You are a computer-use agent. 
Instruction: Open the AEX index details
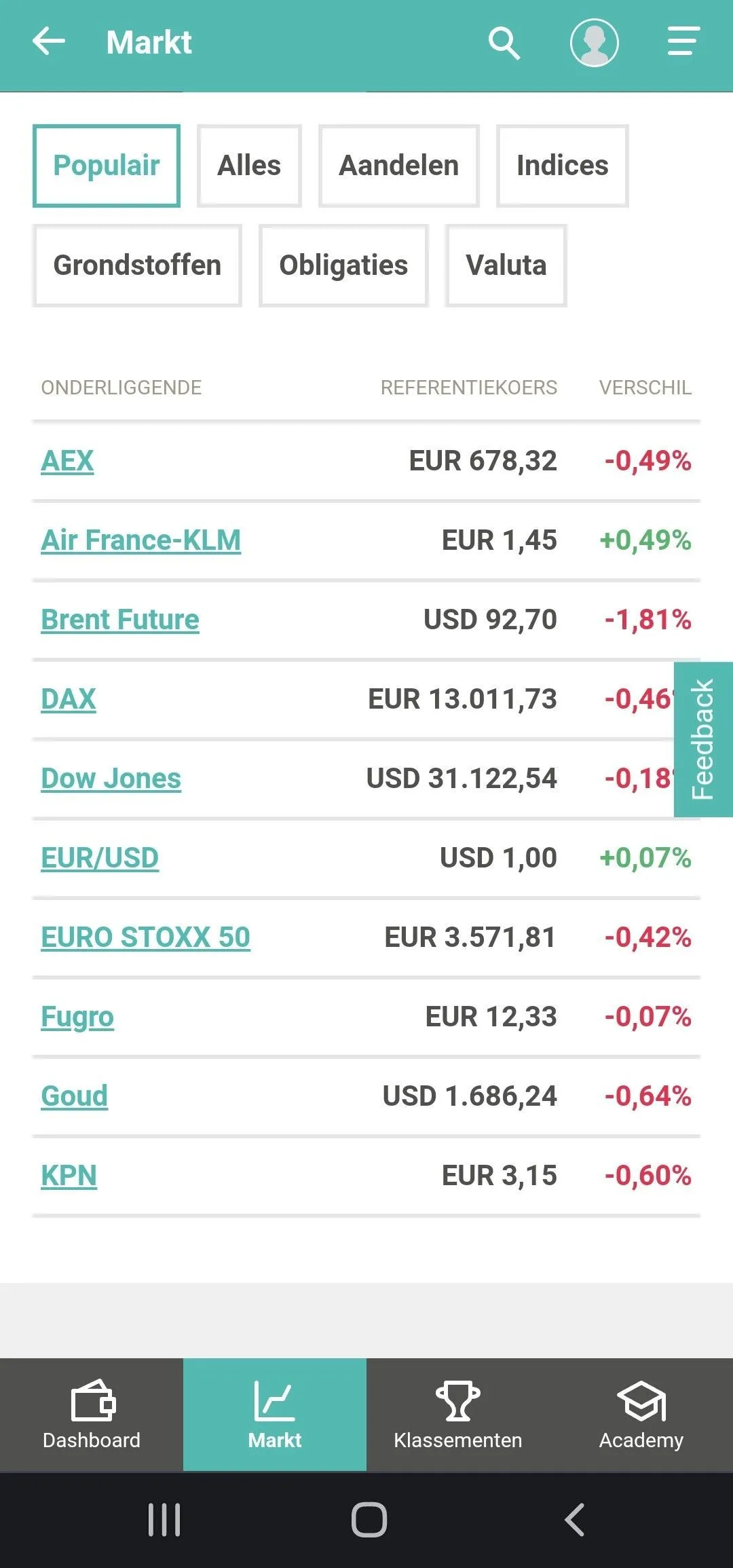pyautogui.click(x=67, y=460)
